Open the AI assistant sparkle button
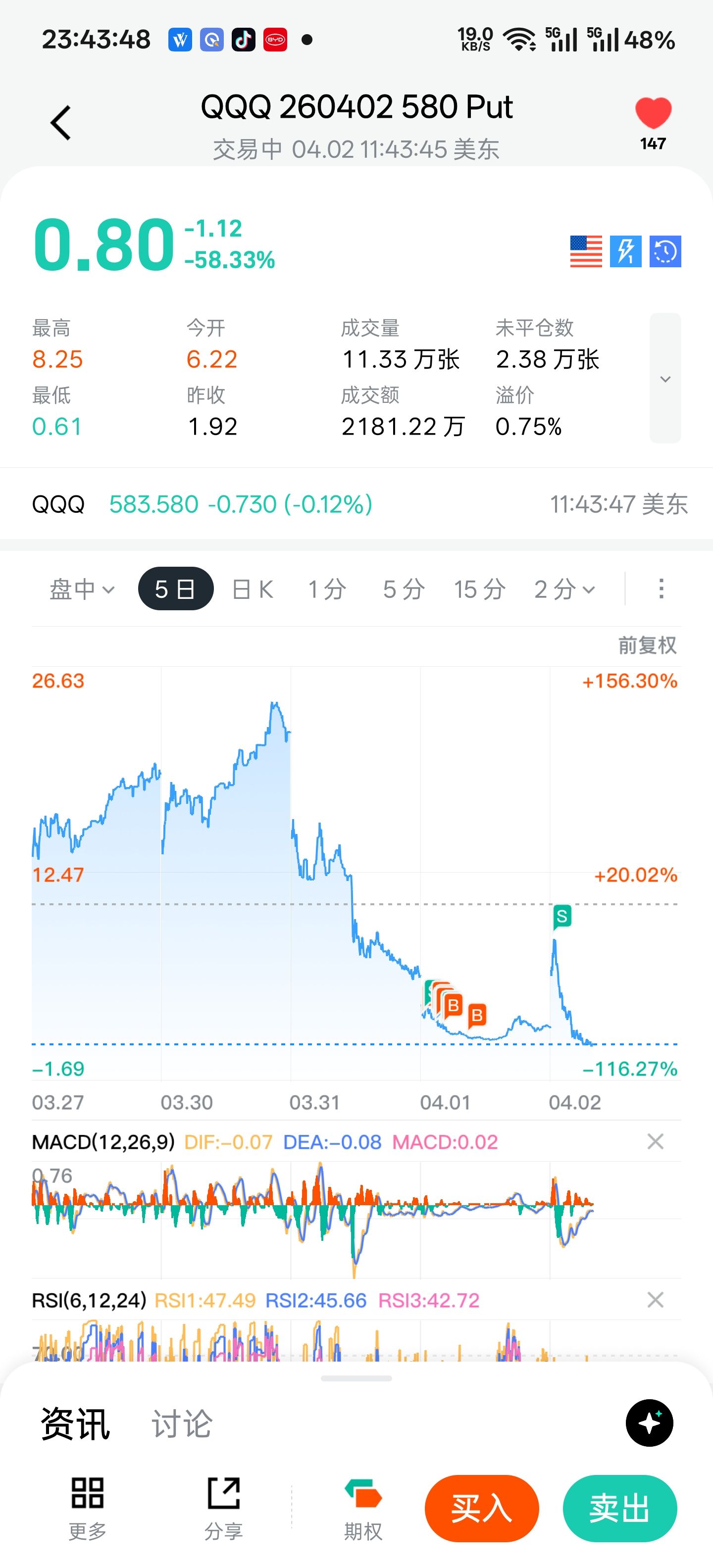The height and width of the screenshot is (1568, 713). (649, 1423)
